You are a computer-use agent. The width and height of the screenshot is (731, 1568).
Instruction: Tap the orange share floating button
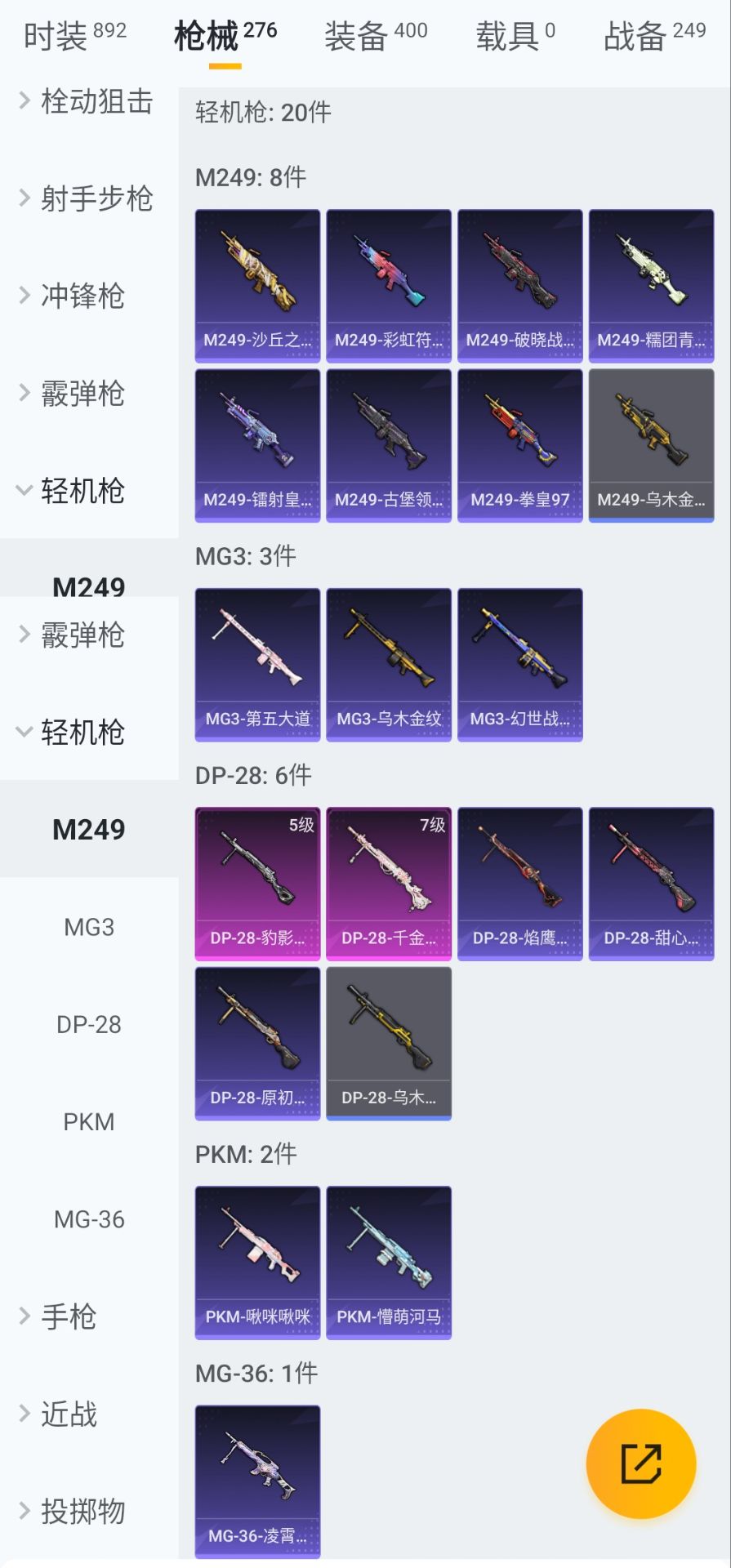640,1463
